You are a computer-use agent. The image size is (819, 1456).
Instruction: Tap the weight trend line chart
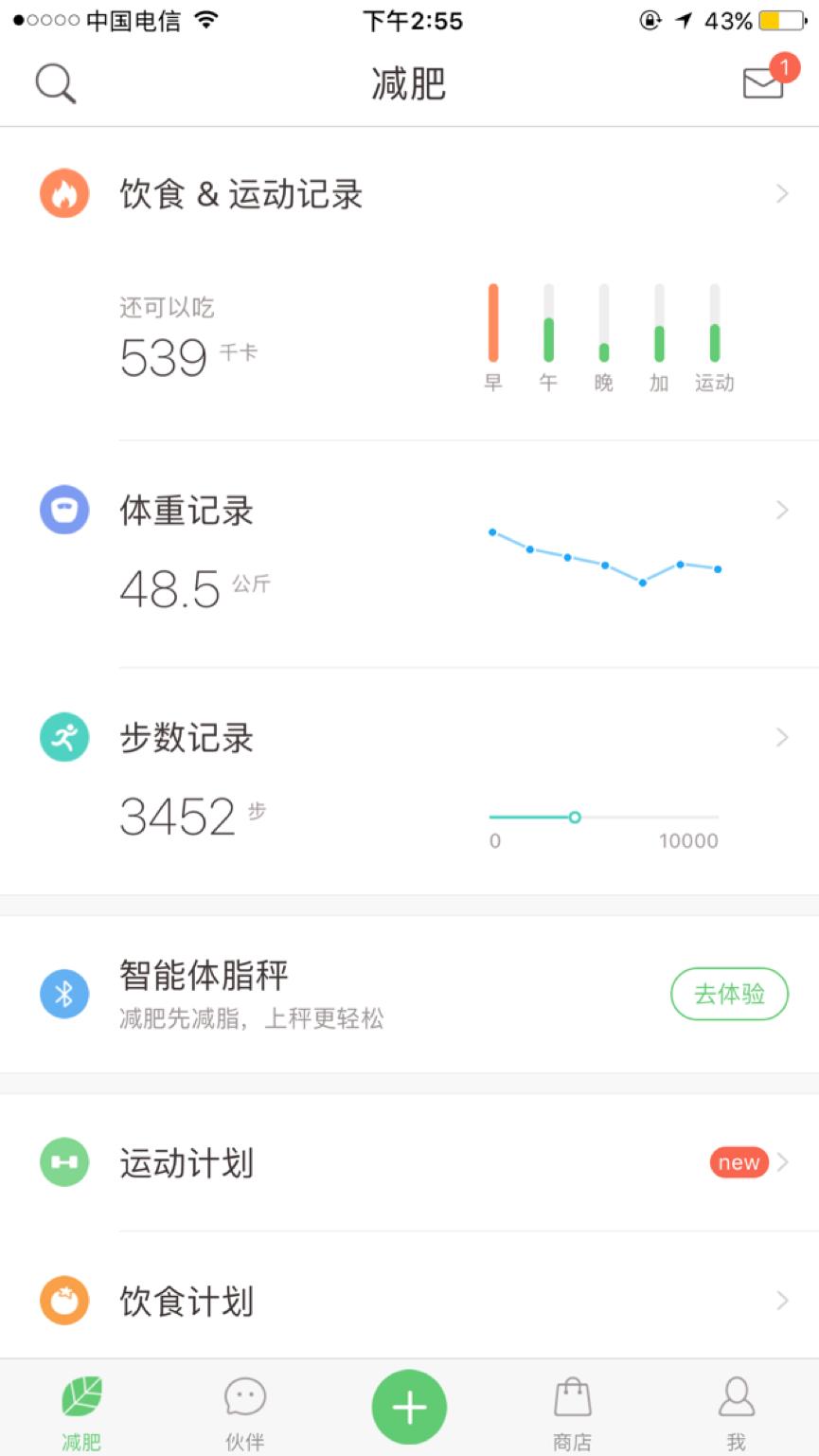coord(604,559)
